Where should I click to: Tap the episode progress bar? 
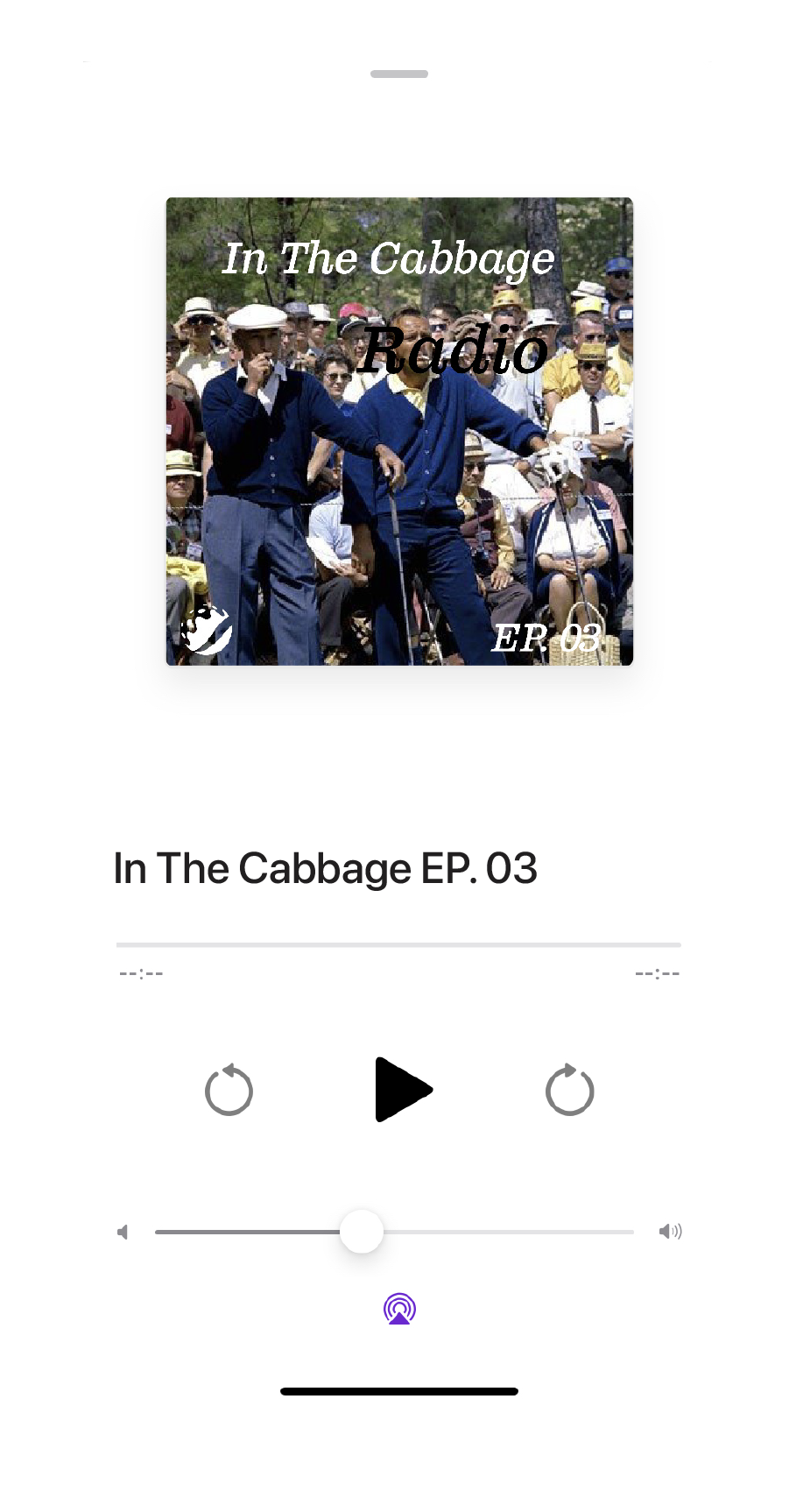398,945
